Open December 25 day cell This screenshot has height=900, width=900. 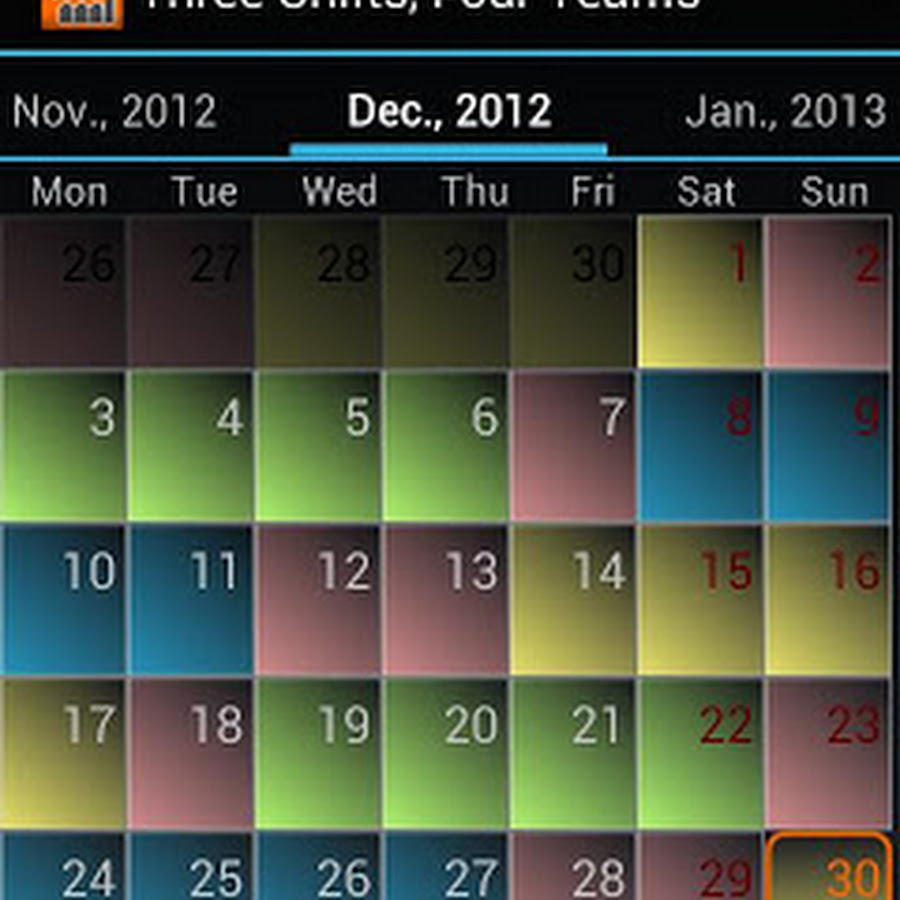click(x=190, y=868)
